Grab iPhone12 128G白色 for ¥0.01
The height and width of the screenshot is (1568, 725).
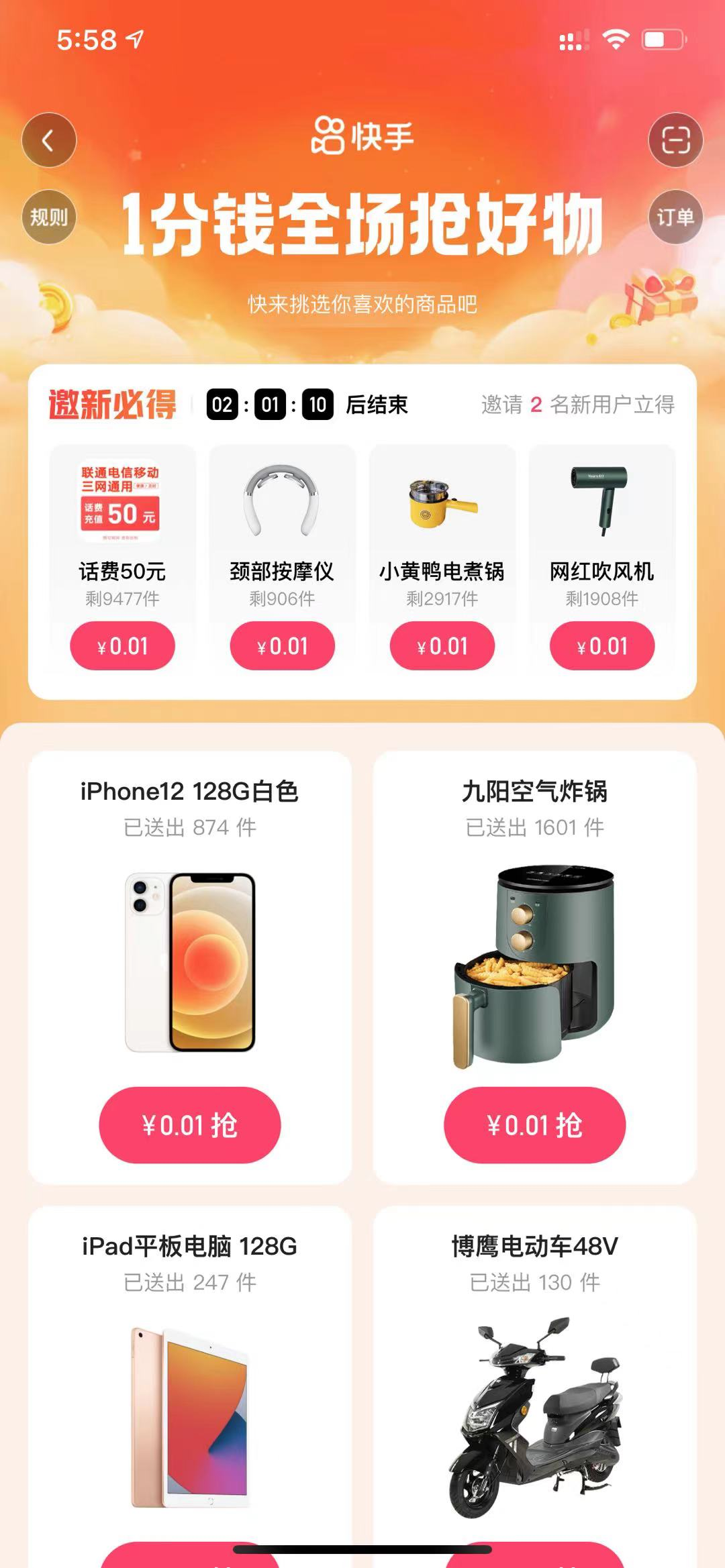(190, 1125)
